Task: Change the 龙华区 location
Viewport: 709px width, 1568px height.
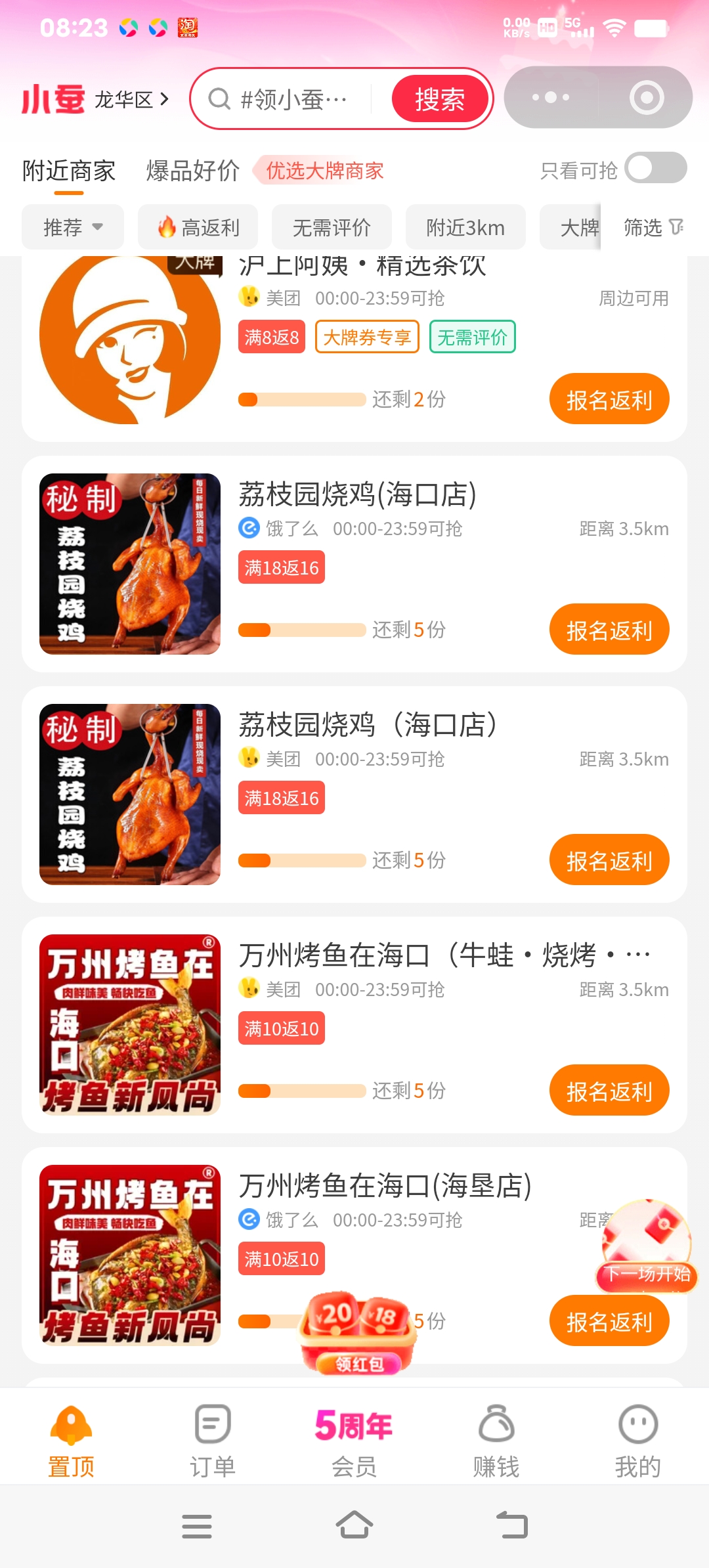Action: point(131,99)
